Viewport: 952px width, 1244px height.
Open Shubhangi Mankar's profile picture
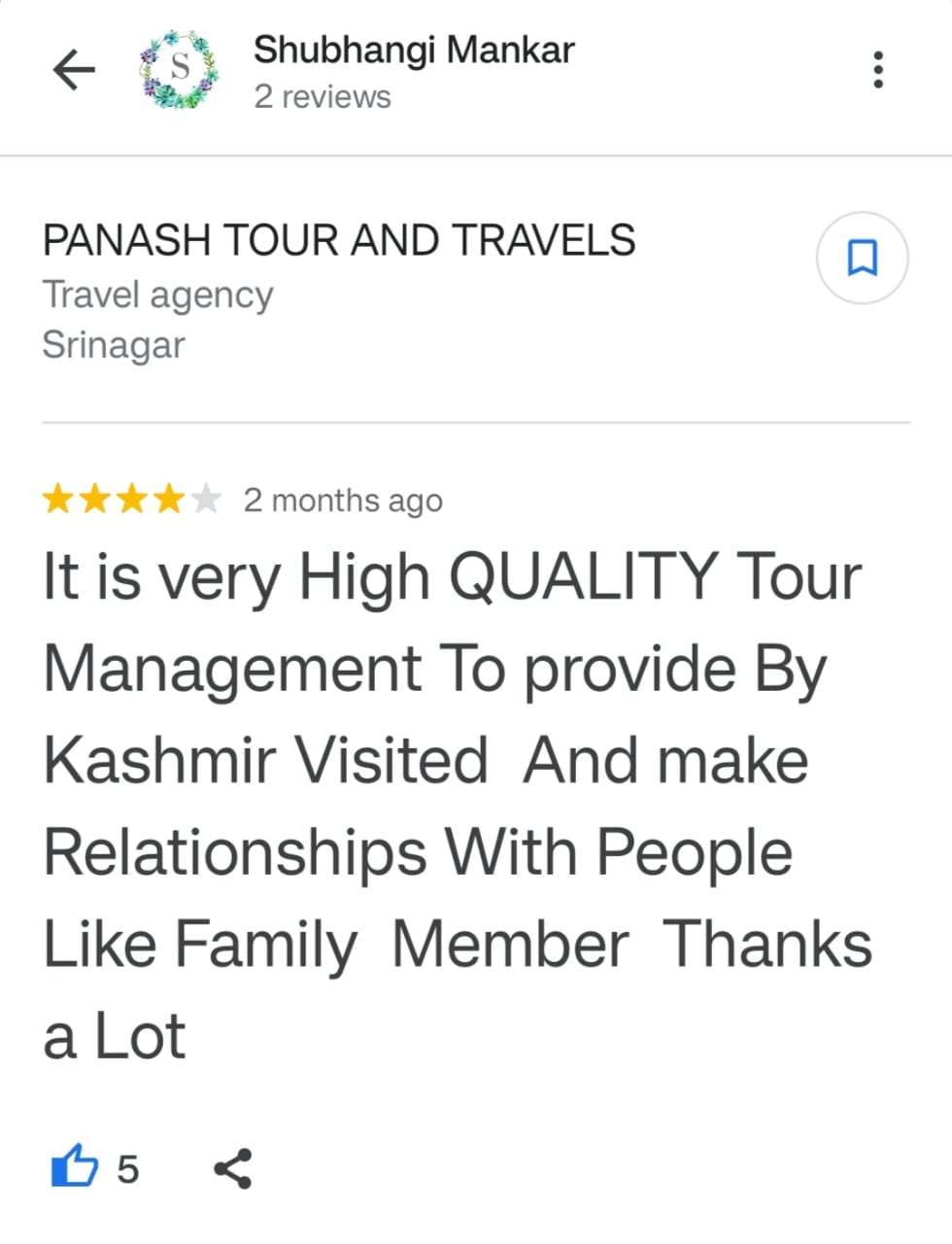tap(180, 69)
